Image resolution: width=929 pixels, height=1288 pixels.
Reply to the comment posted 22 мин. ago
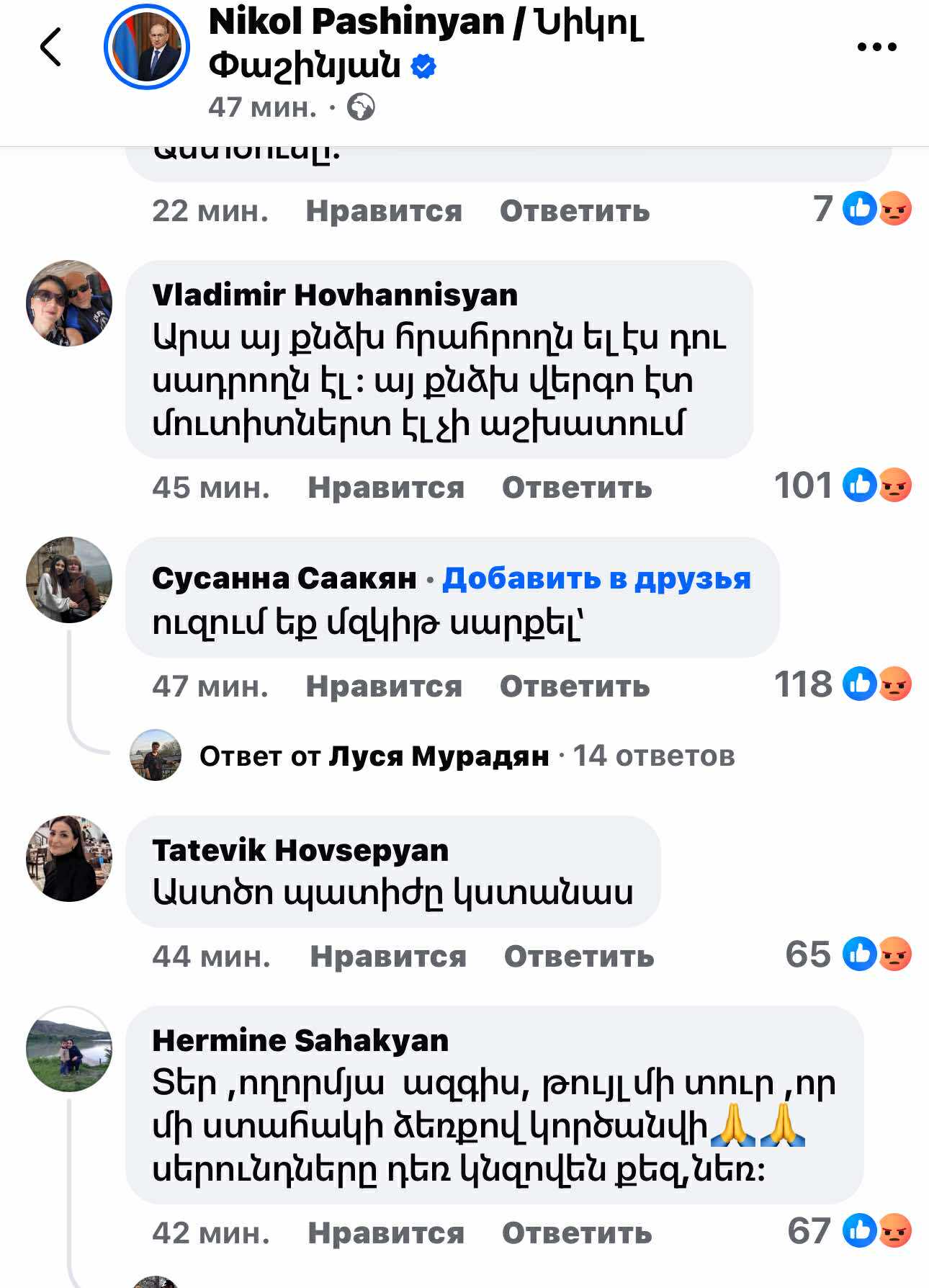(575, 211)
